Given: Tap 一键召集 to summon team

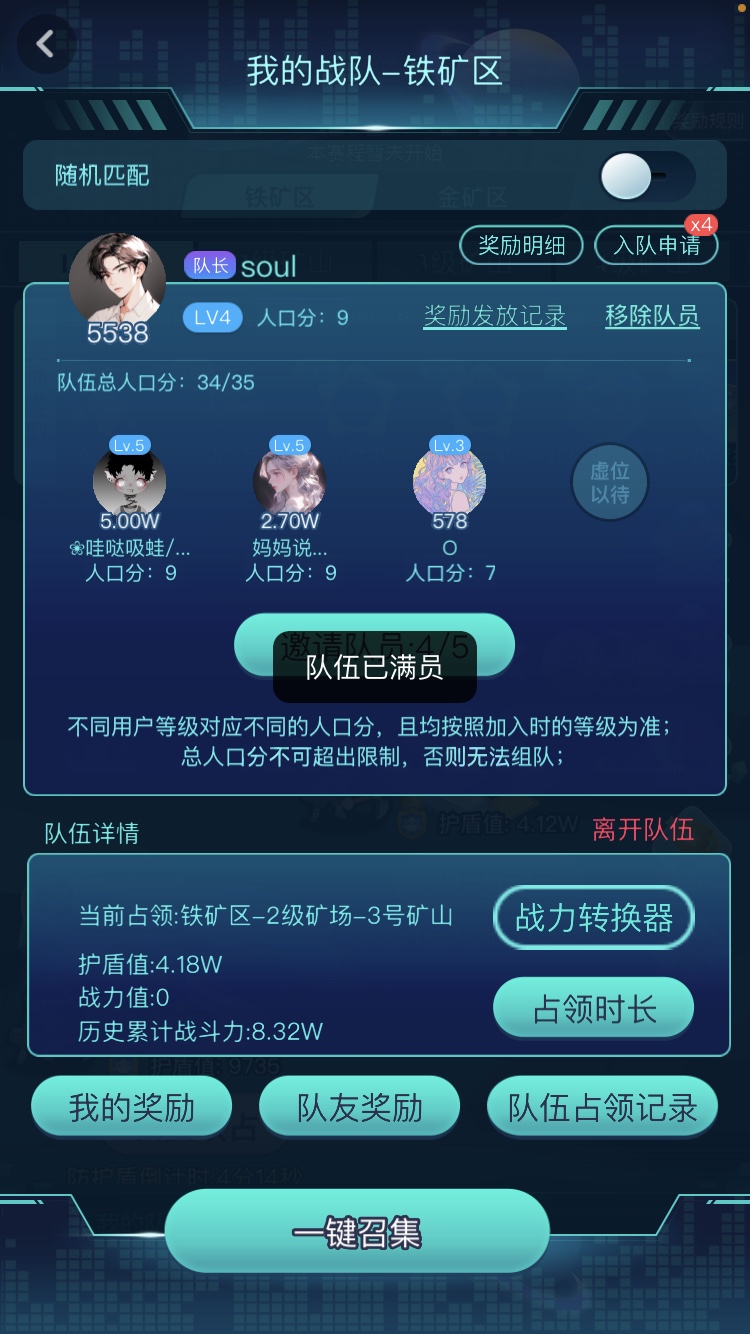Looking at the screenshot, I should pos(357,1233).
